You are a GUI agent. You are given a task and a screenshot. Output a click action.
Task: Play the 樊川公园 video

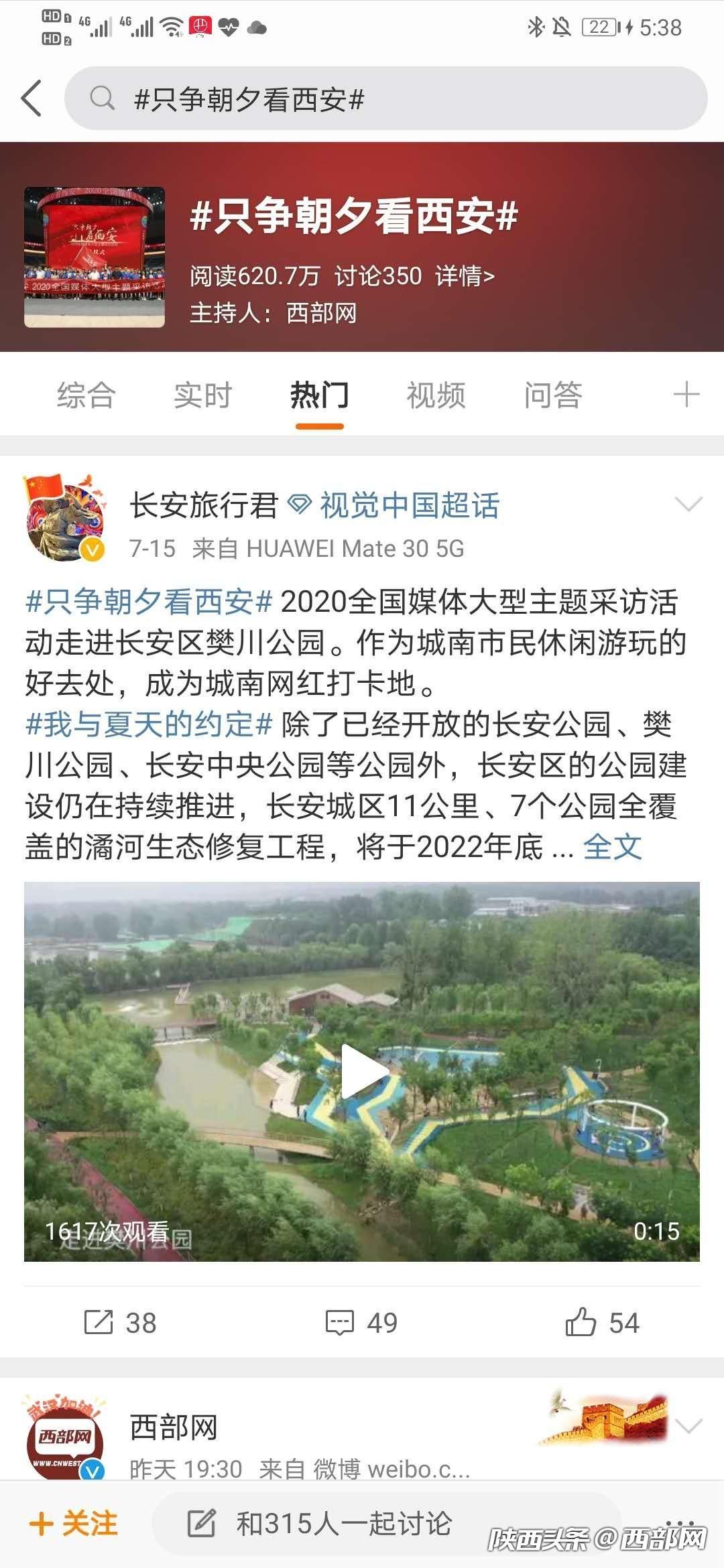coord(362,1071)
